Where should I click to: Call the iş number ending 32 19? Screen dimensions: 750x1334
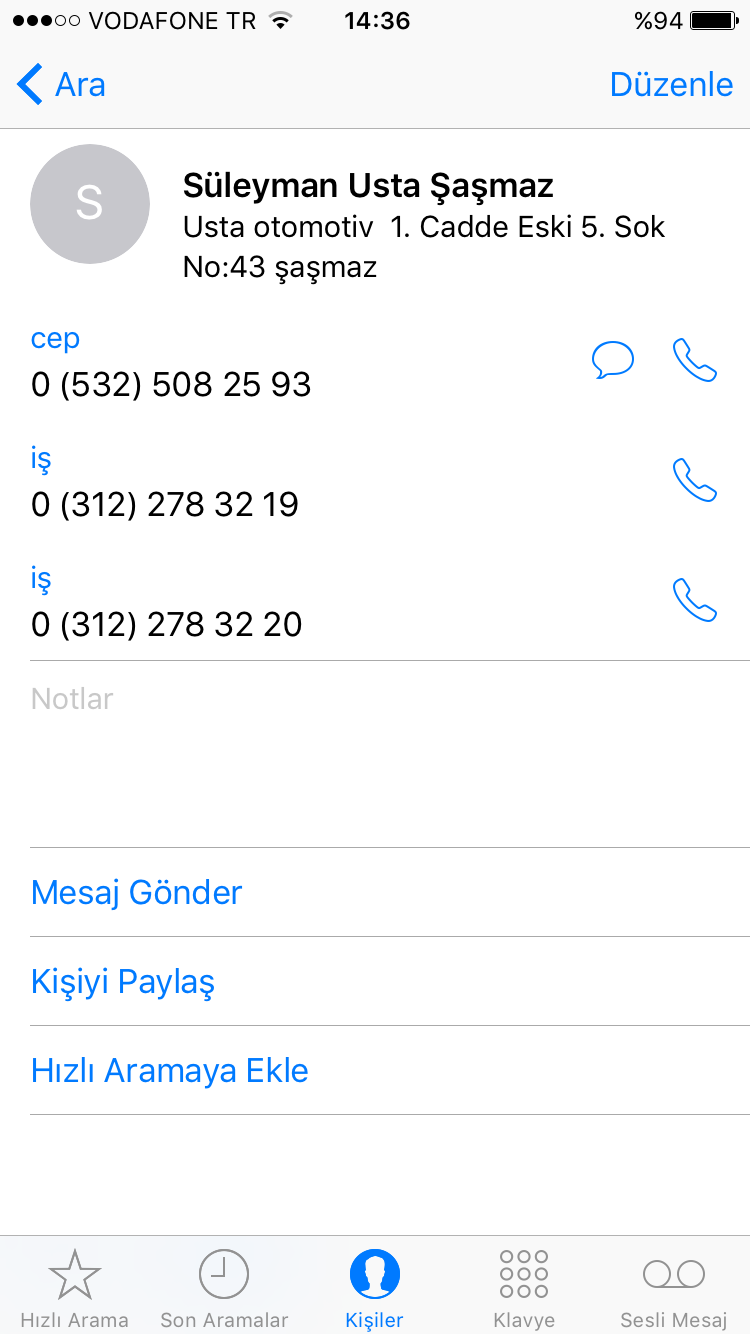pyautogui.click(x=695, y=480)
